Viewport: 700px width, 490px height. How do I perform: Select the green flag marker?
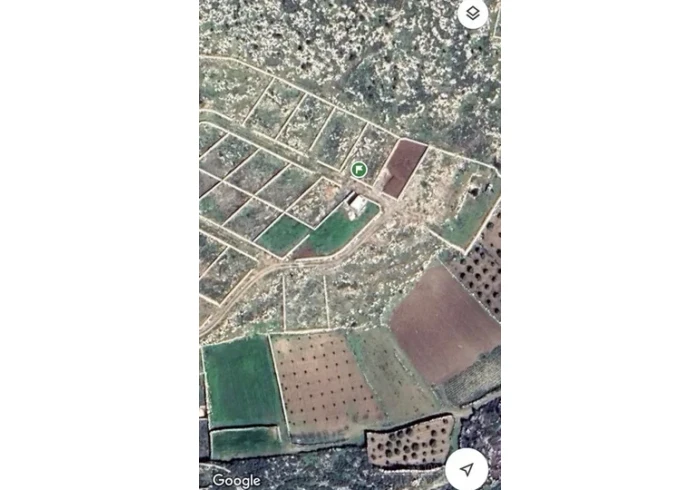[x=359, y=169]
